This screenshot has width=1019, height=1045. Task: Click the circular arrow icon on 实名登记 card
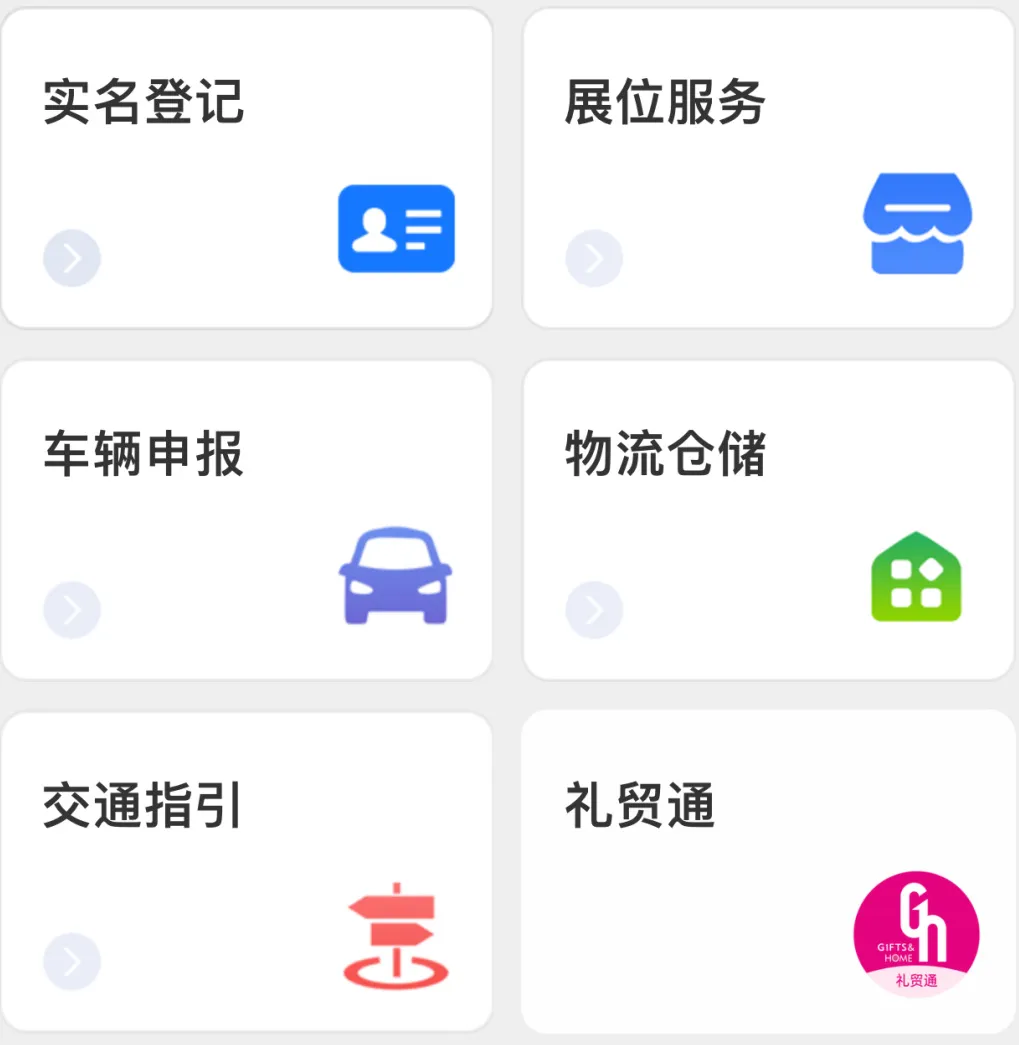[71, 257]
